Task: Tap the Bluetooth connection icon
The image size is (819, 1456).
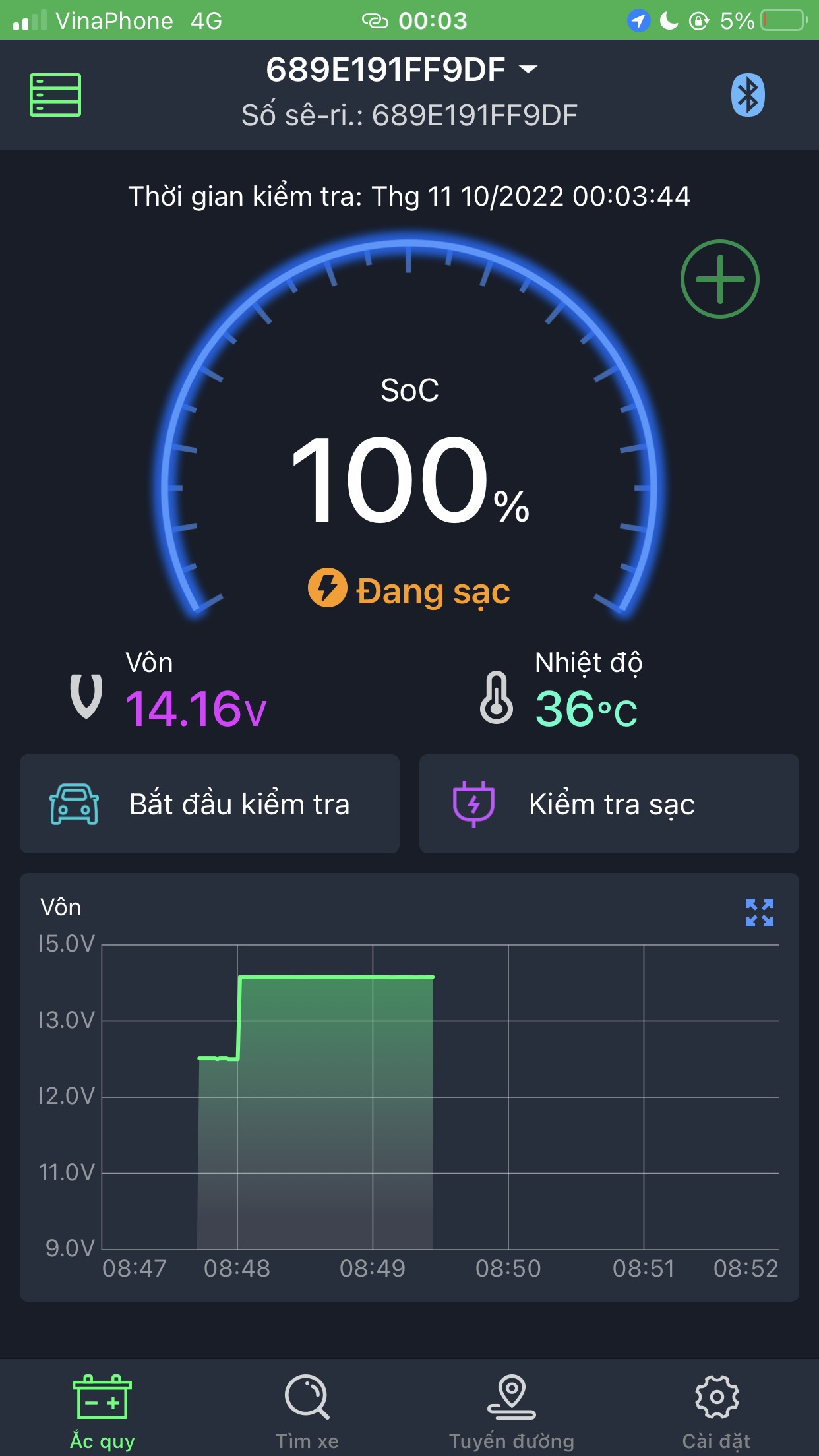Action: click(x=747, y=95)
